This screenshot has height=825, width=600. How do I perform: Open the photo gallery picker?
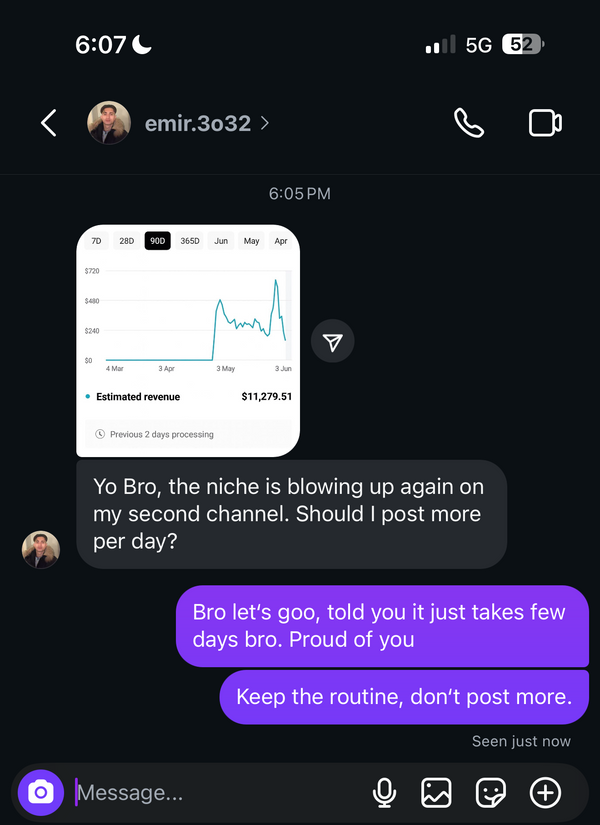tap(436, 793)
